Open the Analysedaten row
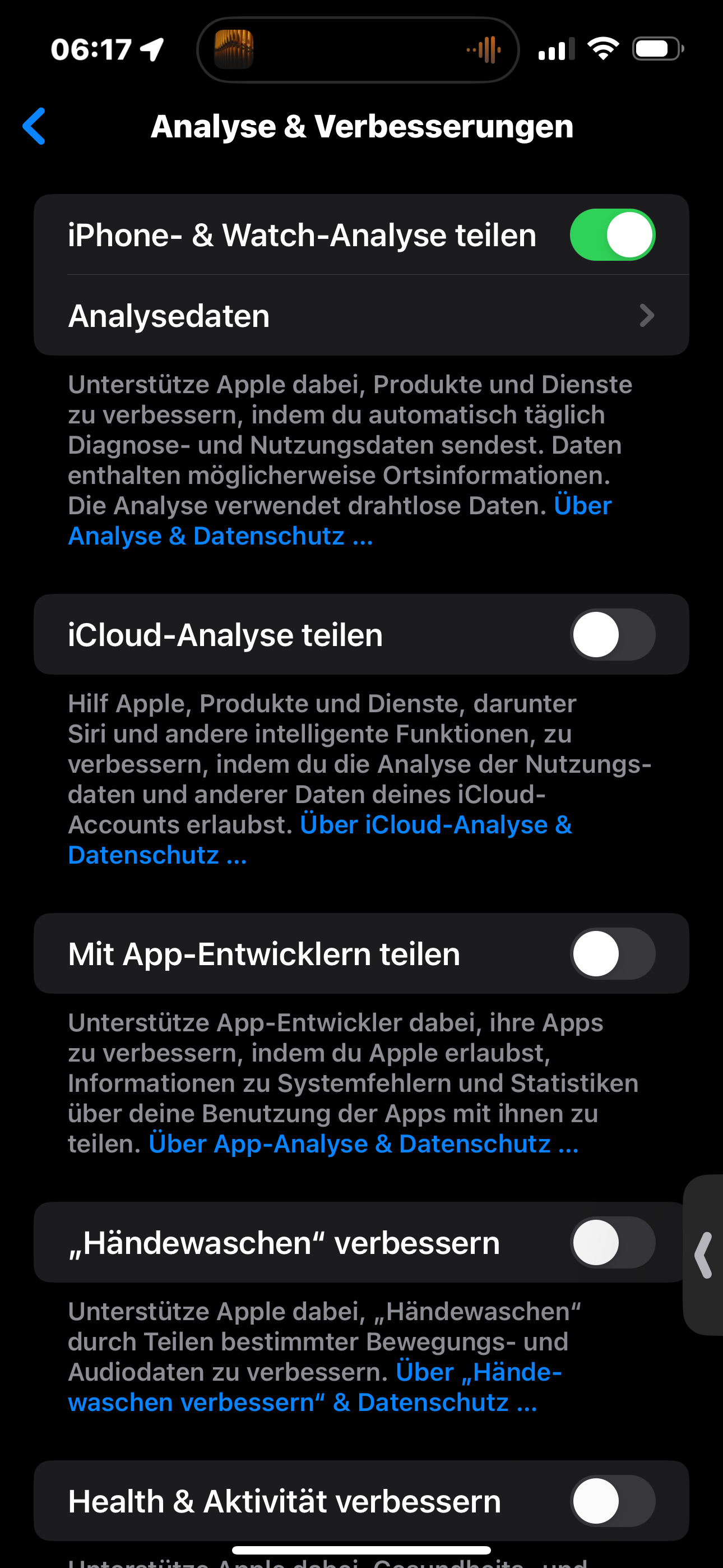The image size is (723, 1568). [x=361, y=315]
